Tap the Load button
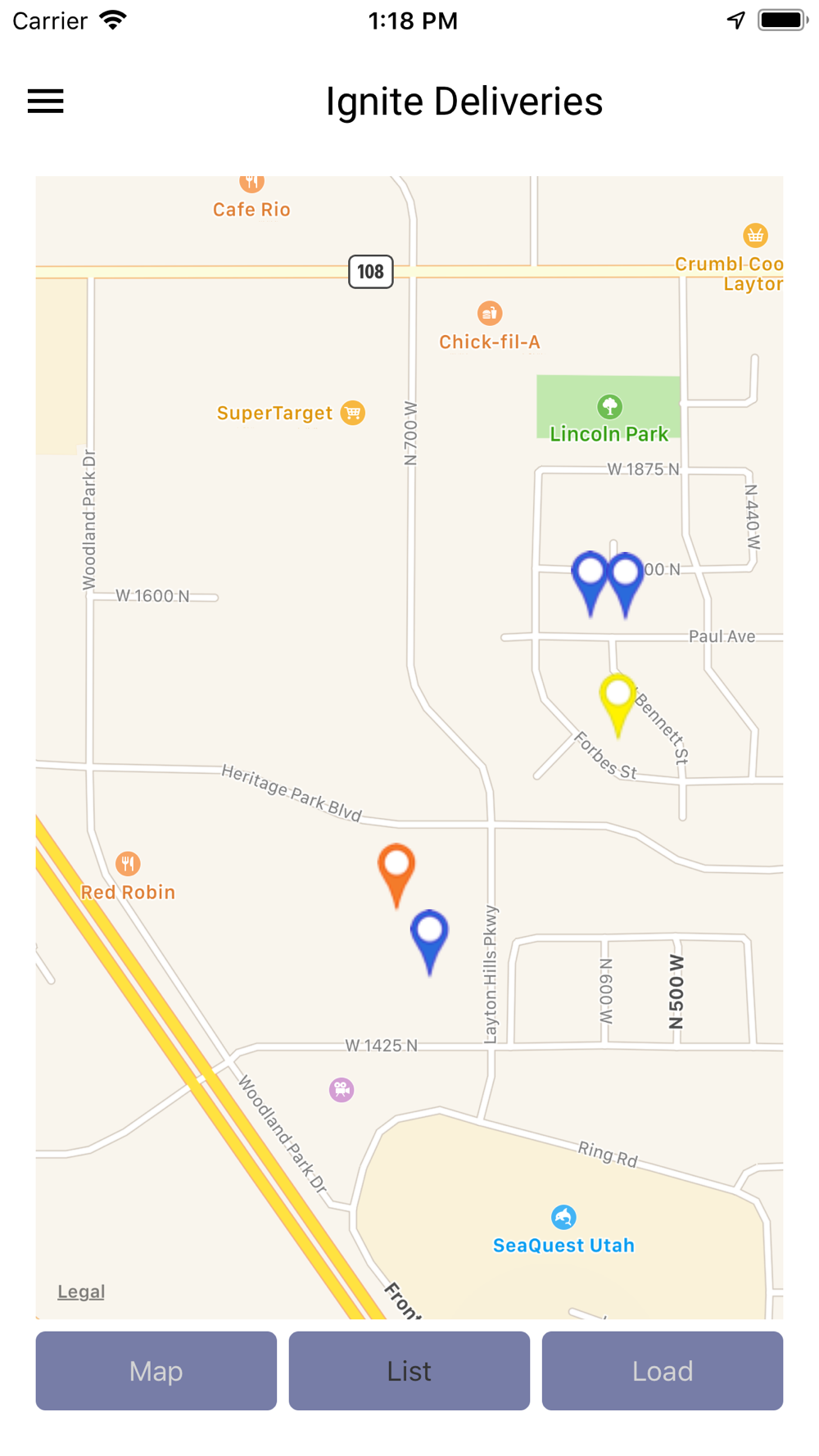The height and width of the screenshot is (1456, 819). (662, 1370)
